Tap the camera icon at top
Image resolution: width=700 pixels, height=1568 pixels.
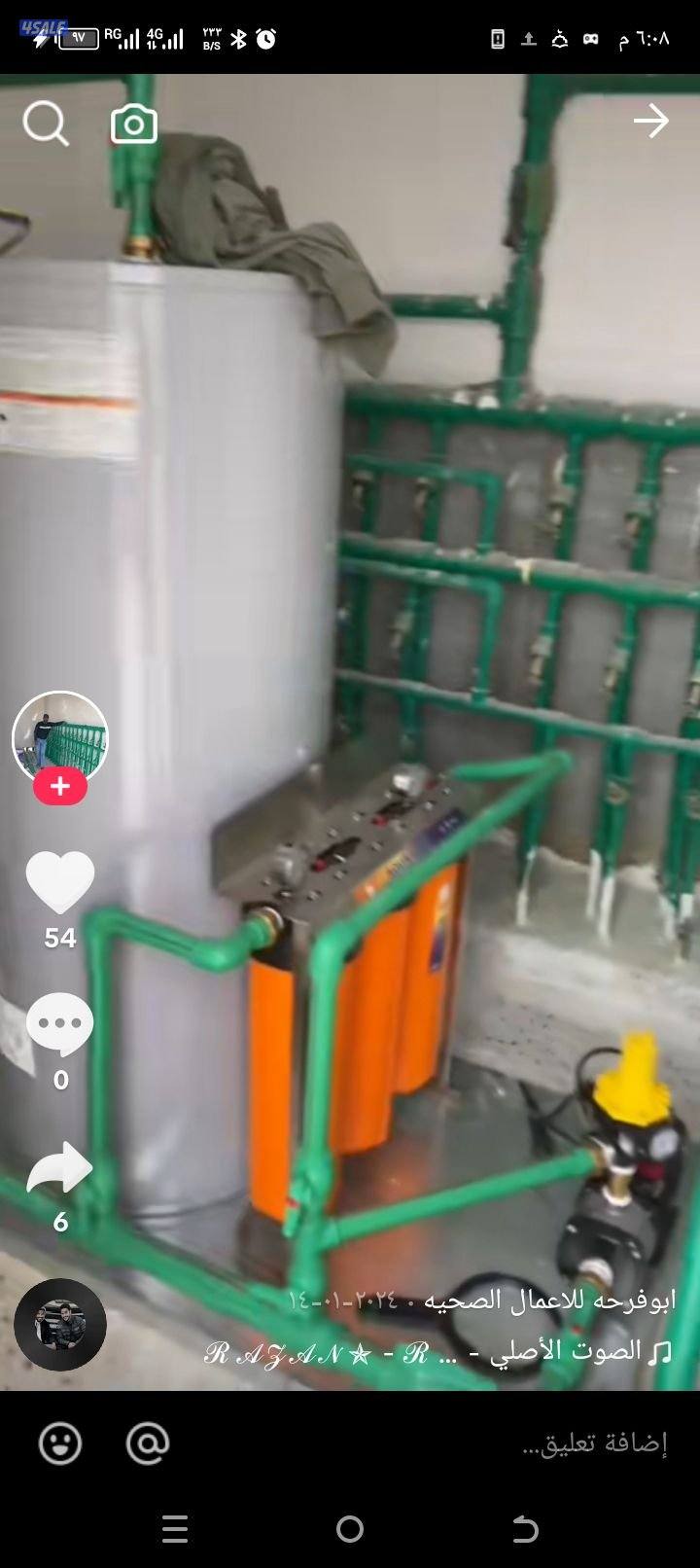coord(134,125)
